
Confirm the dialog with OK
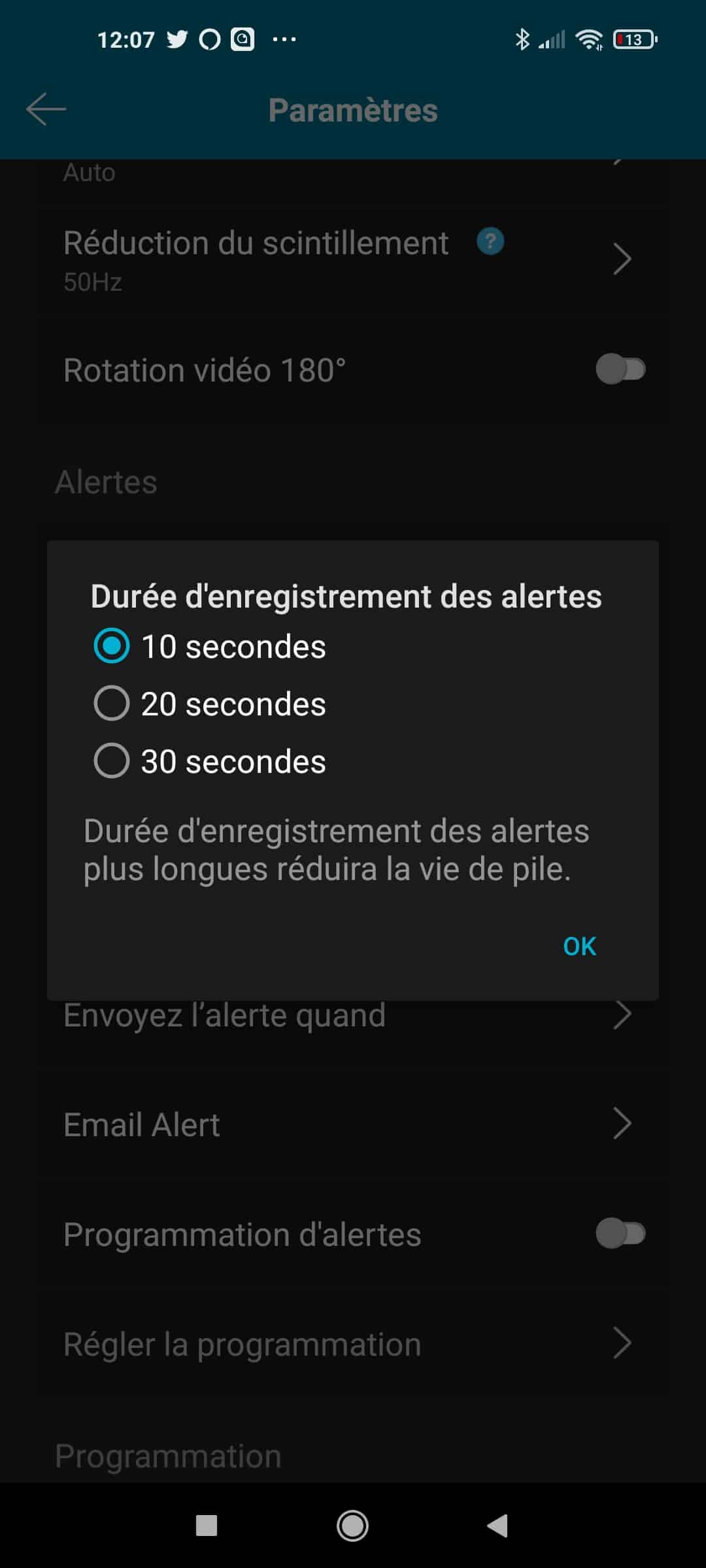click(x=579, y=946)
